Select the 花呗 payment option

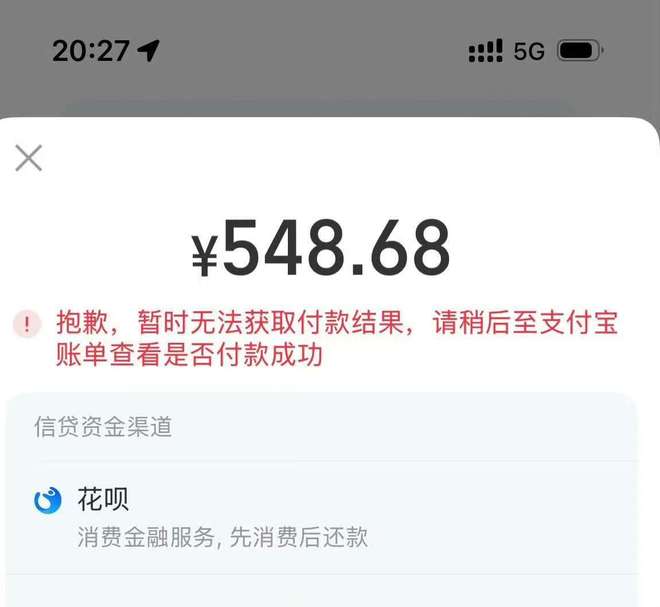[x=320, y=516]
